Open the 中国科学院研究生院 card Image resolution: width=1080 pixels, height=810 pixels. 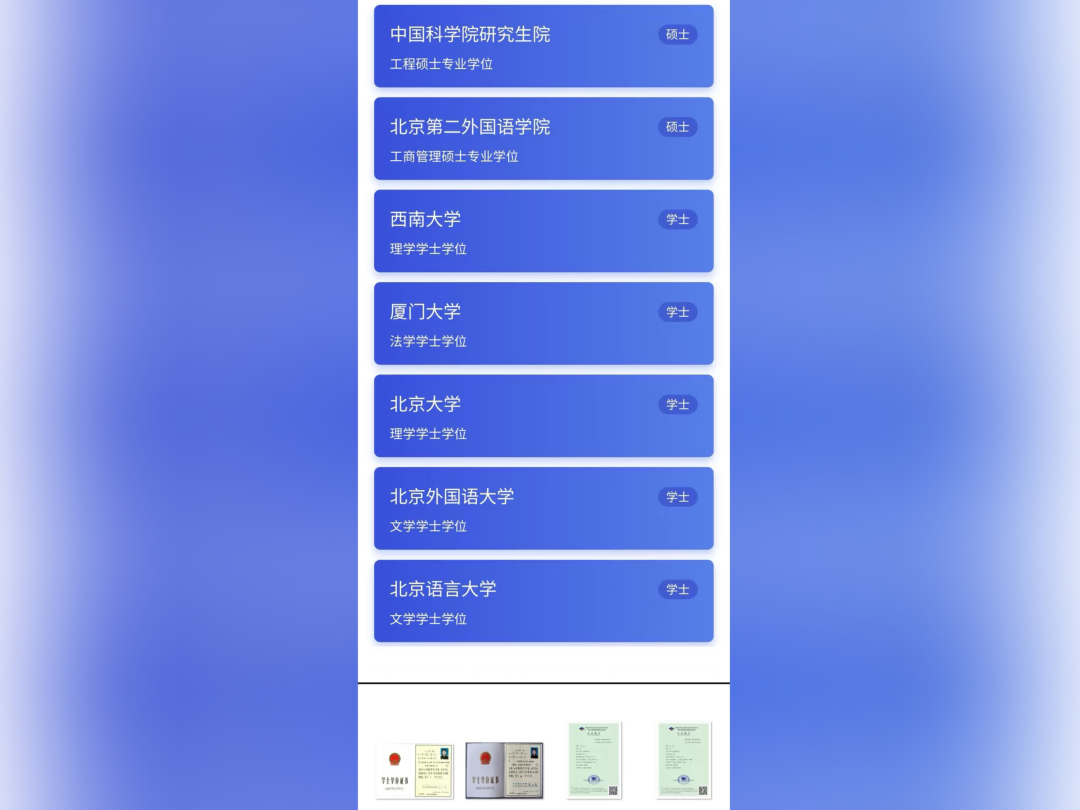click(x=543, y=47)
